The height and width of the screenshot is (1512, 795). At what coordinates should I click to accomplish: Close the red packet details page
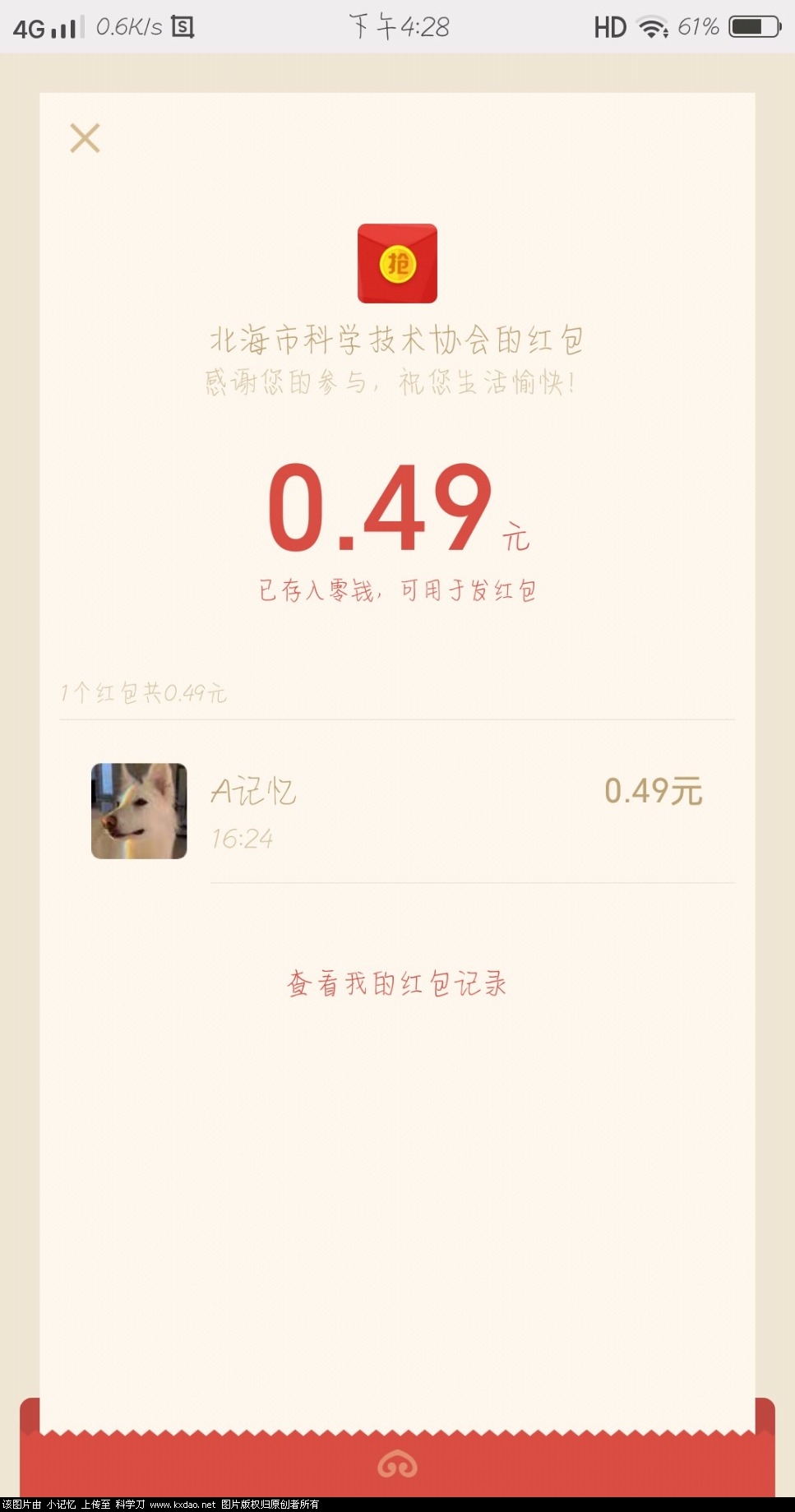[x=85, y=138]
